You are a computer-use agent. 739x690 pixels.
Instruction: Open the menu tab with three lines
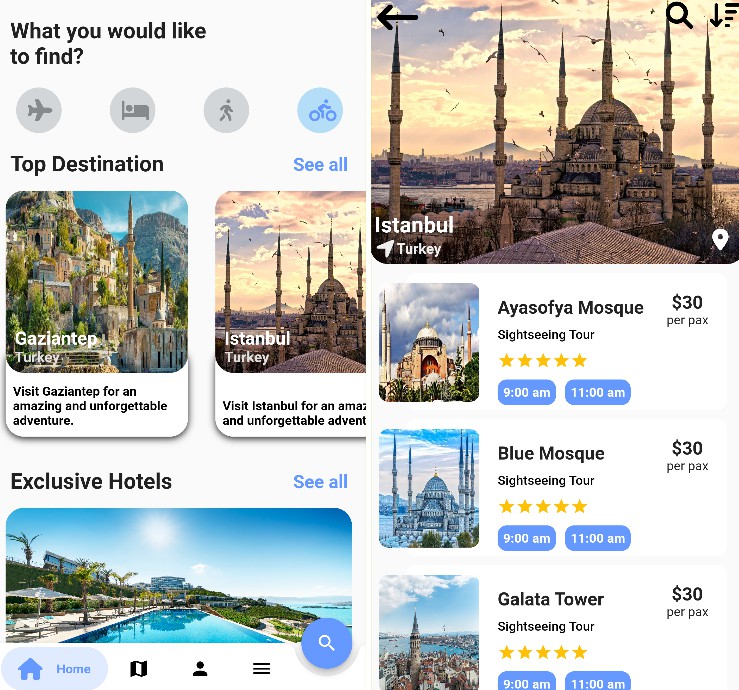tap(261, 669)
